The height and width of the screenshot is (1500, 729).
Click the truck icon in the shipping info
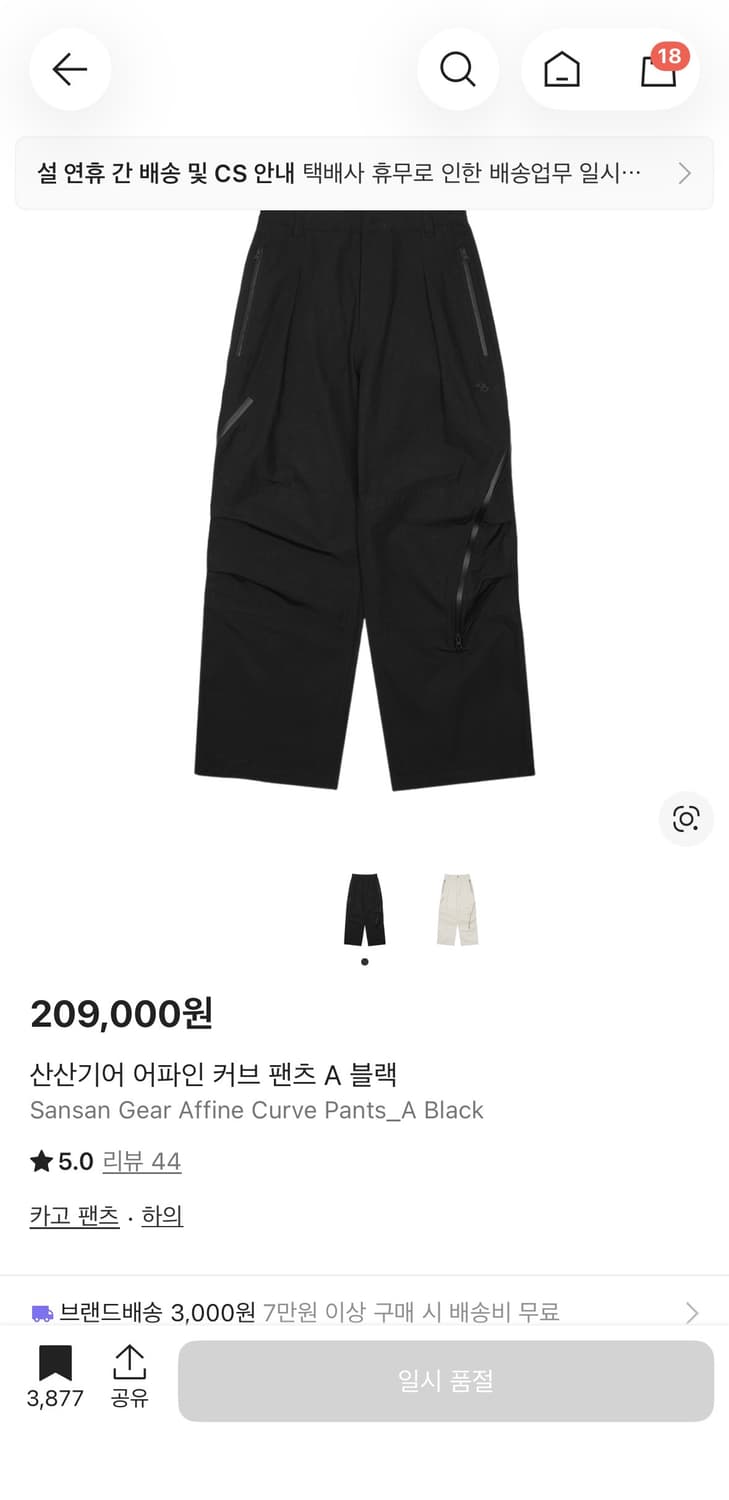[40, 1311]
